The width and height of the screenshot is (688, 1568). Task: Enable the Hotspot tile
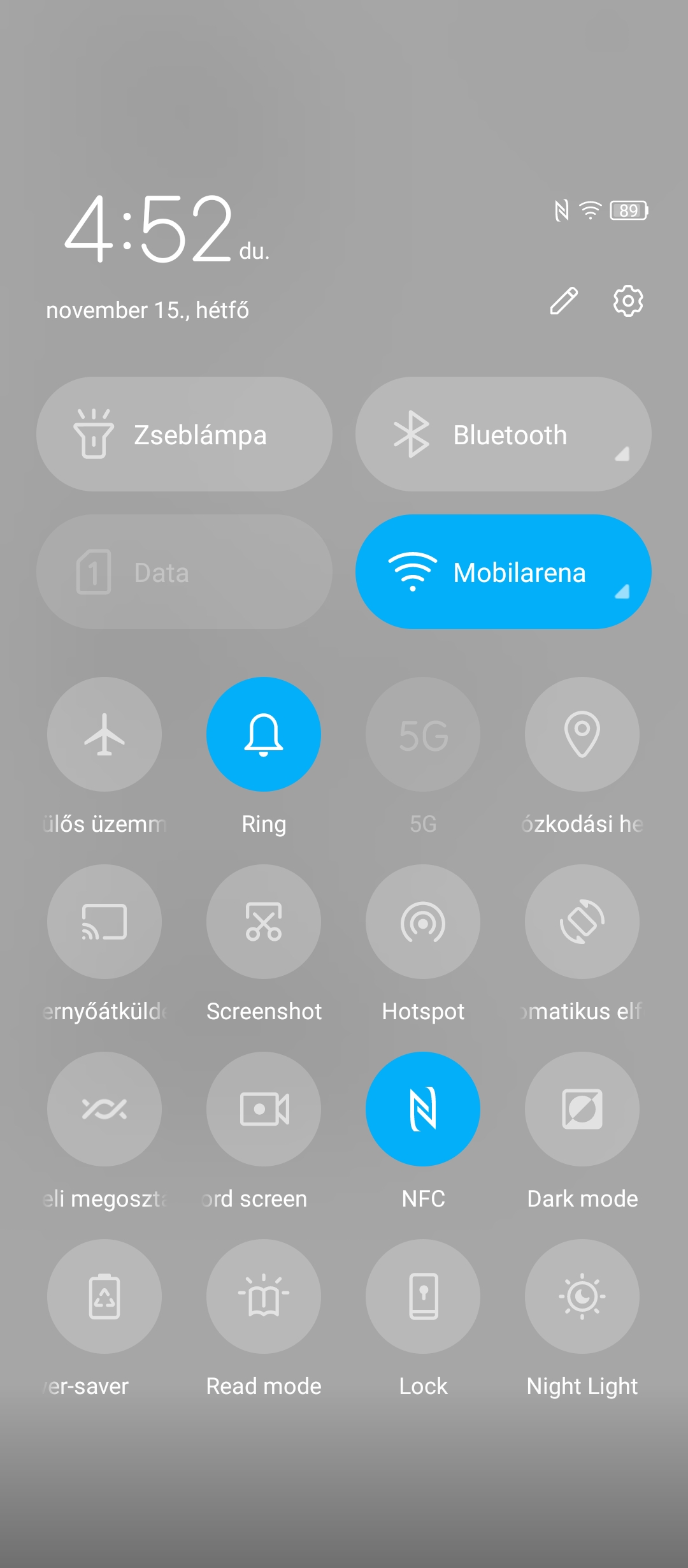423,922
